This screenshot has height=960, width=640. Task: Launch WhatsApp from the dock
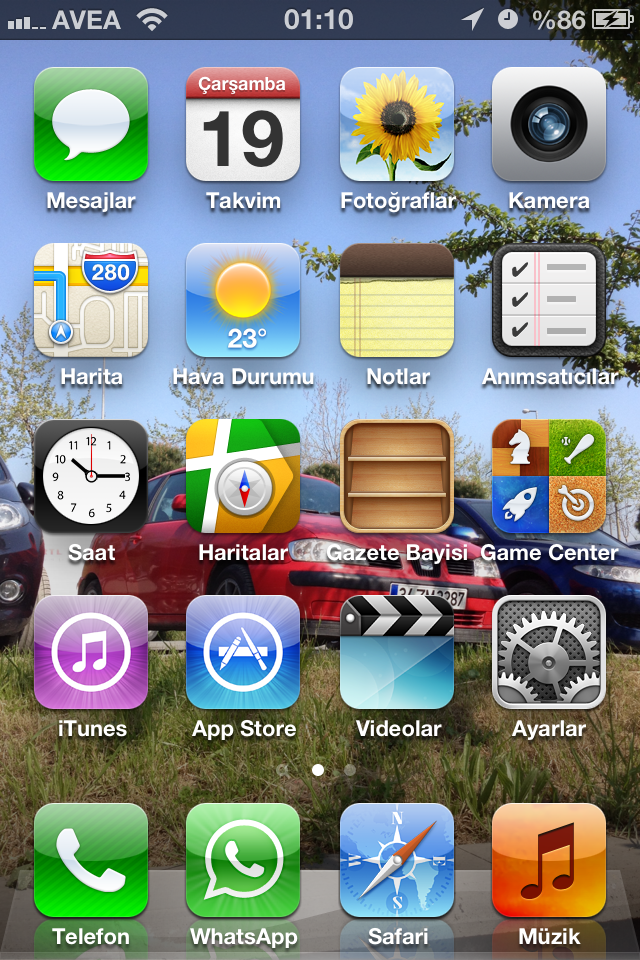point(243,861)
